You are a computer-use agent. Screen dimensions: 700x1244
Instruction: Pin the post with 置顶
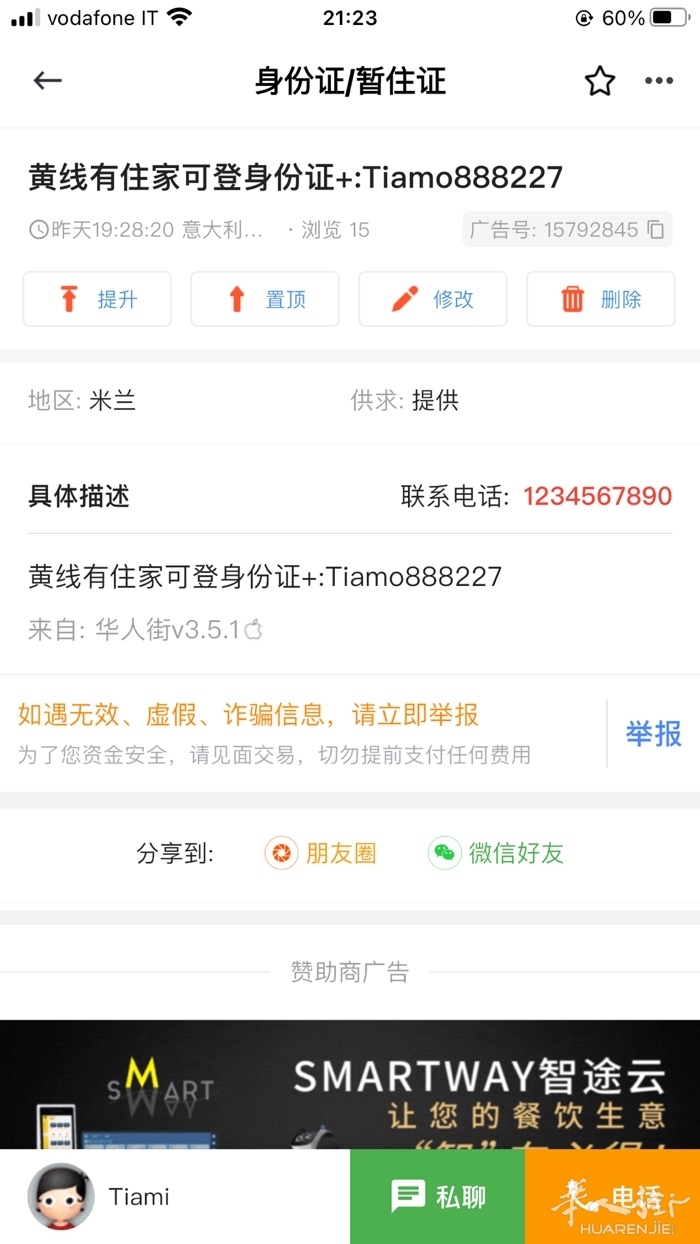tap(265, 299)
